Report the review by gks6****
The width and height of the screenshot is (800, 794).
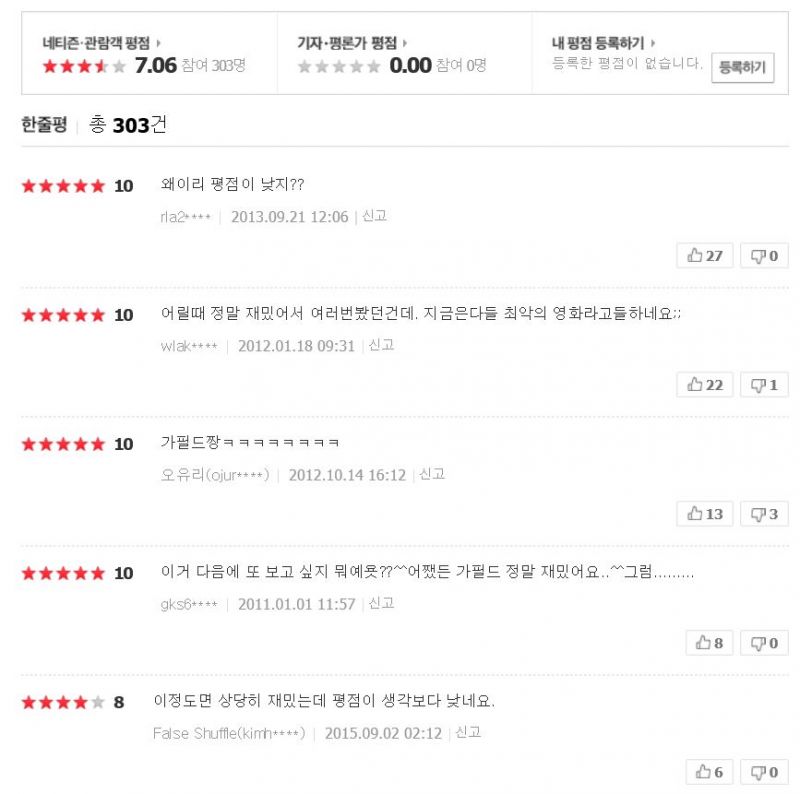(x=381, y=603)
